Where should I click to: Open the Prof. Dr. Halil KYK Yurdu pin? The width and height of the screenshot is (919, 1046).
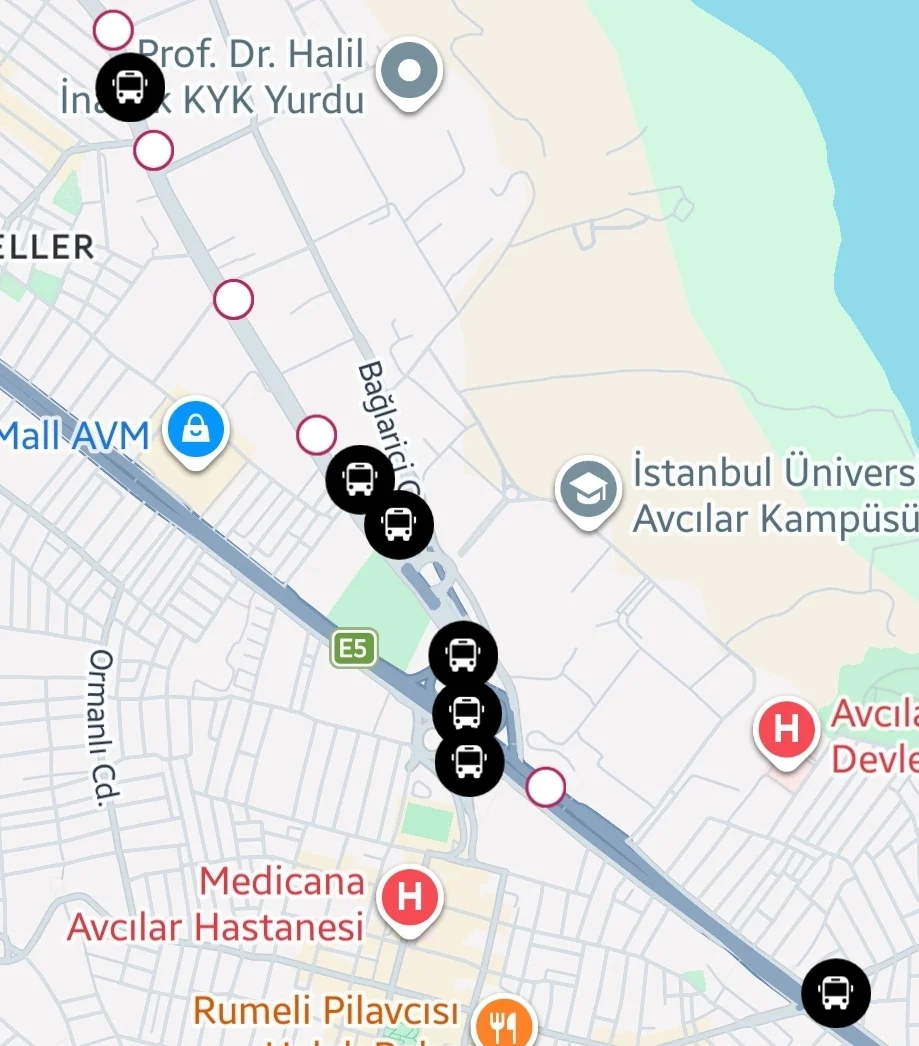click(410, 71)
